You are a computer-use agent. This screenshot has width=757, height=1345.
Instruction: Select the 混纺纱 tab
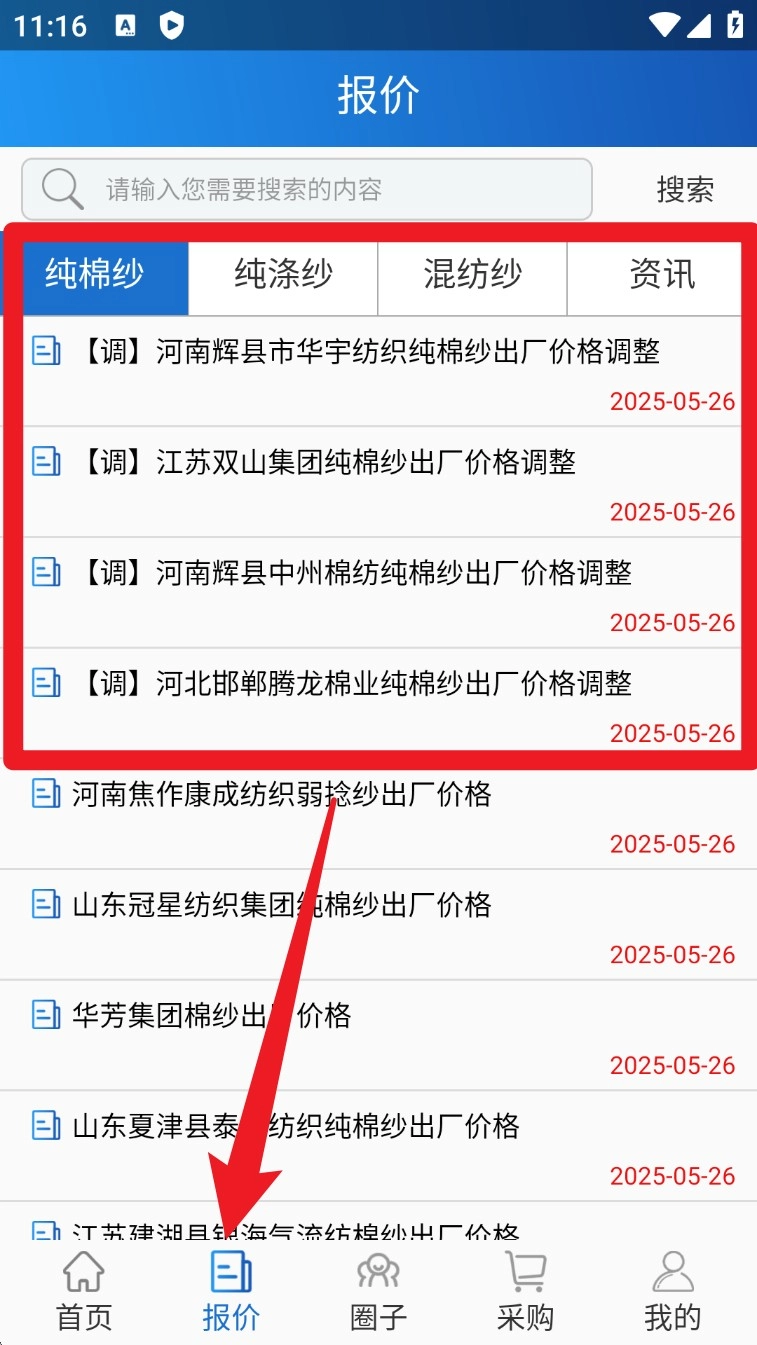pos(472,274)
